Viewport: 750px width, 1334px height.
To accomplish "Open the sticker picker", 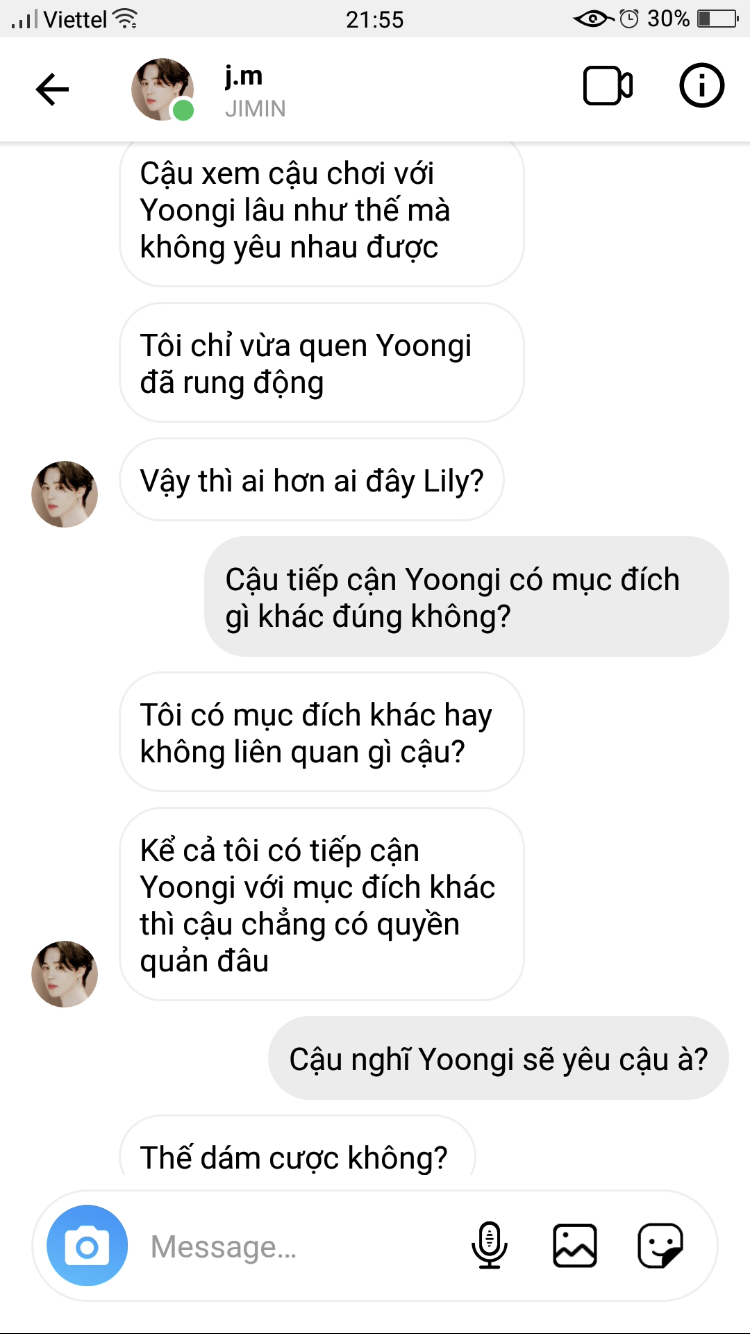I will (661, 1246).
